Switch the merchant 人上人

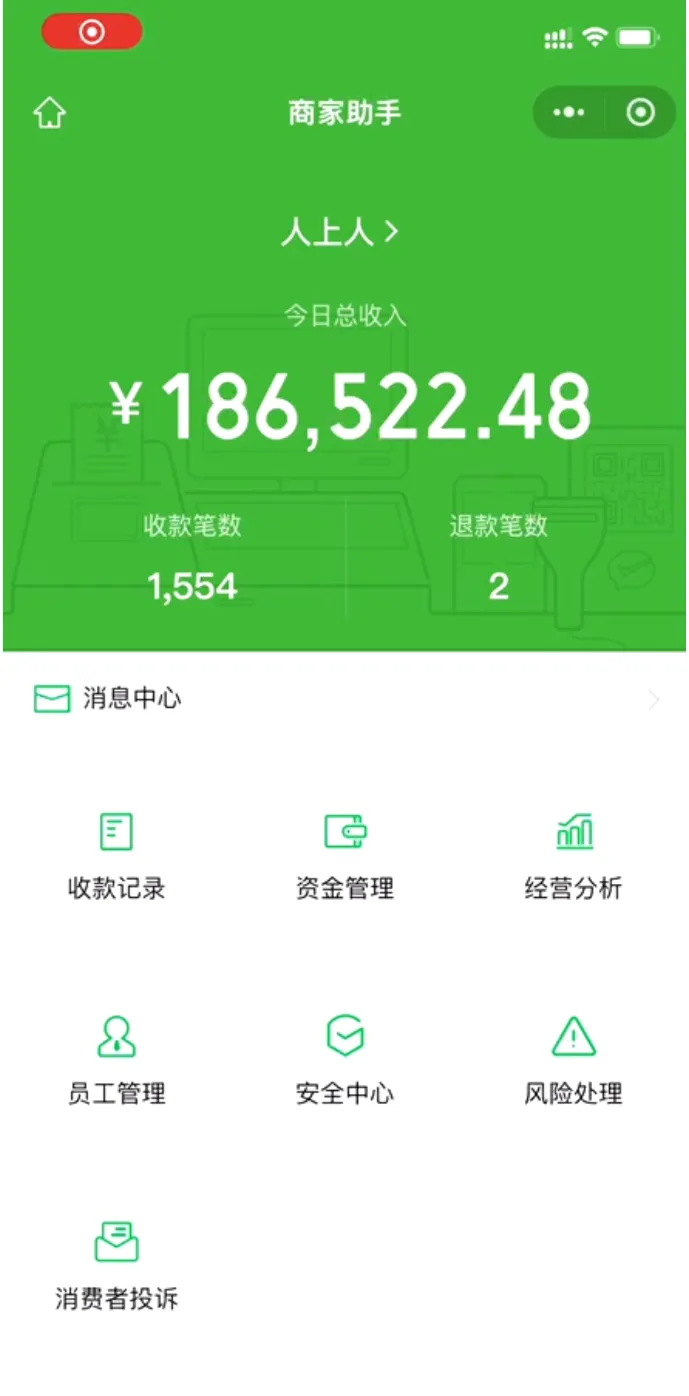point(339,233)
